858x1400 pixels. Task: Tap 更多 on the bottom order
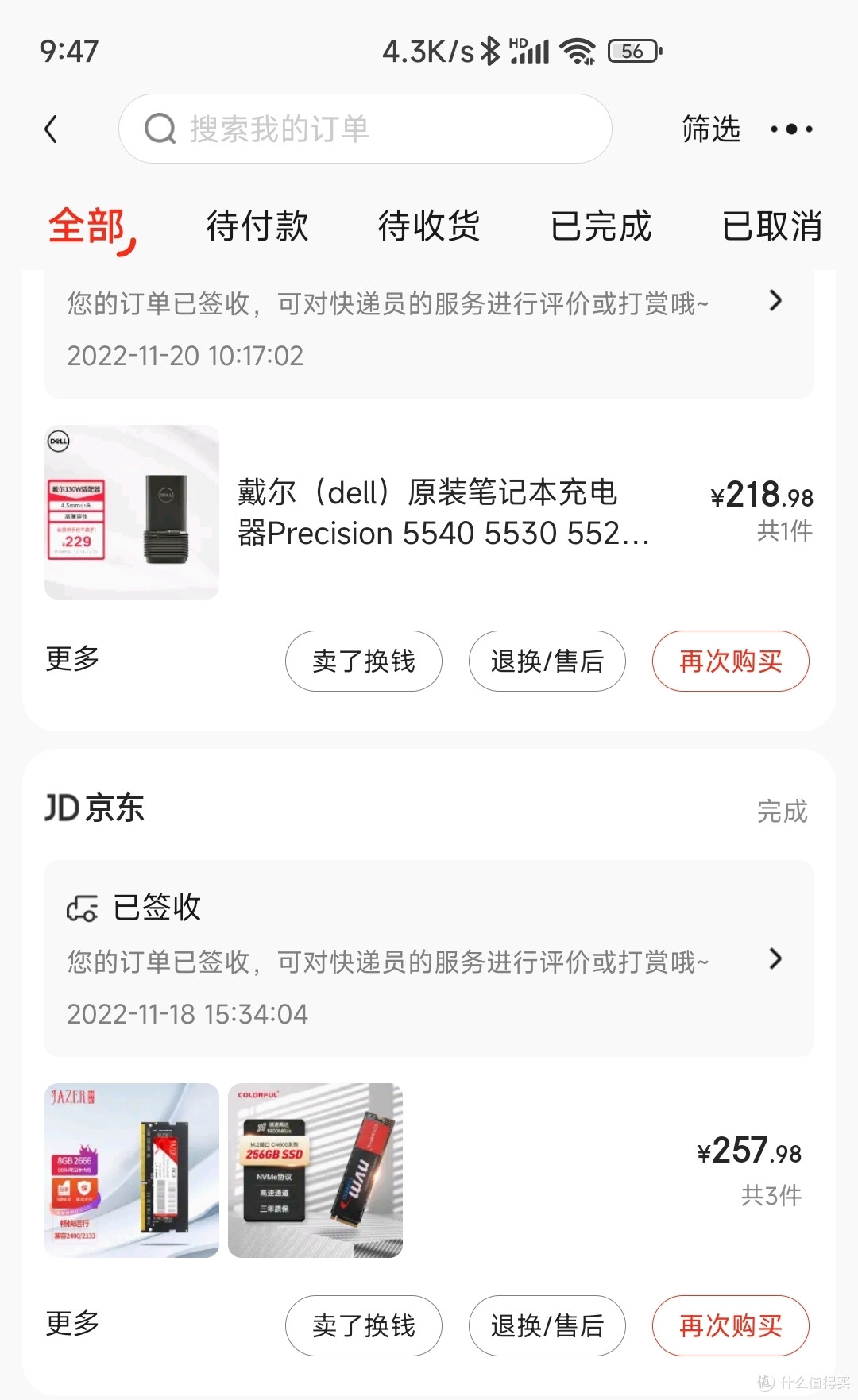coord(71,1325)
